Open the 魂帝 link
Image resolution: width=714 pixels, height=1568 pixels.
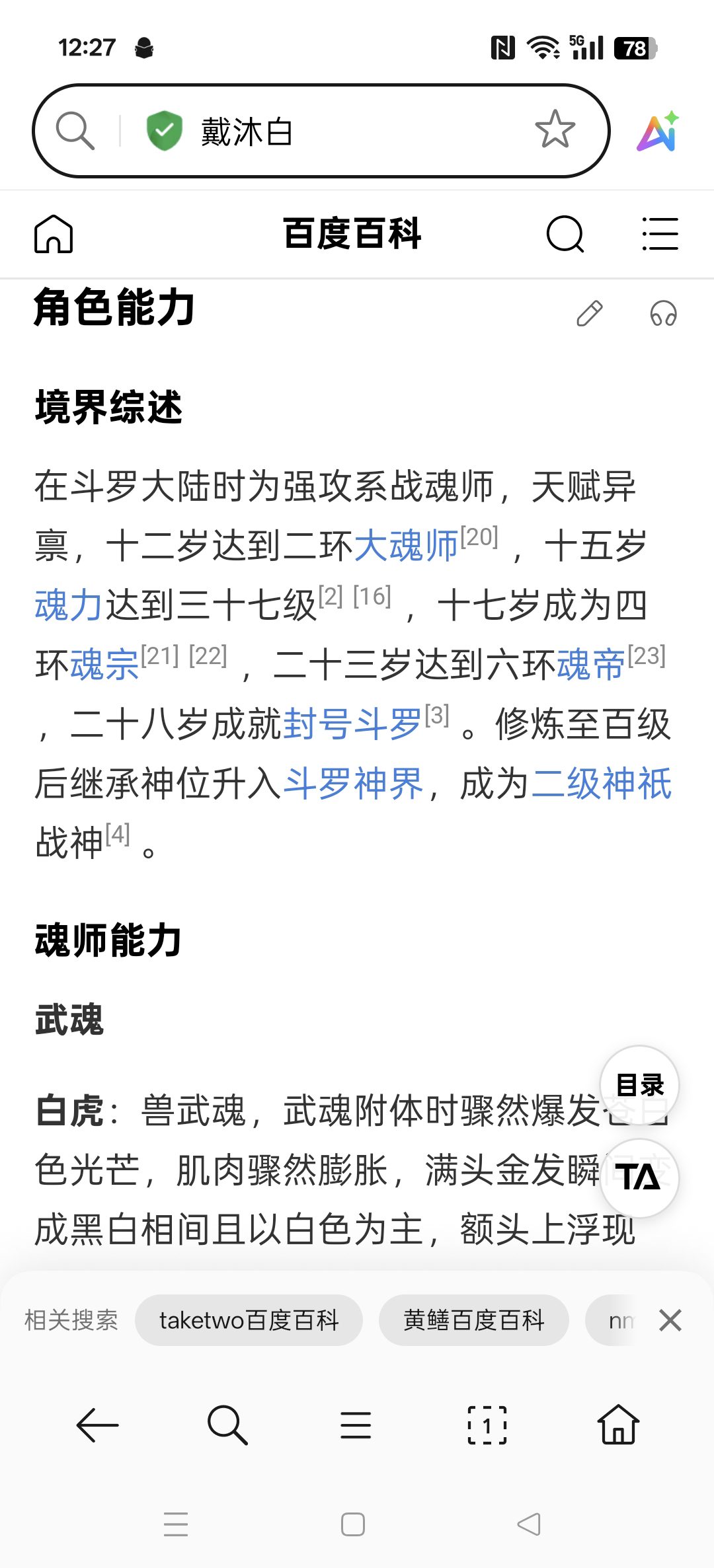click(590, 665)
